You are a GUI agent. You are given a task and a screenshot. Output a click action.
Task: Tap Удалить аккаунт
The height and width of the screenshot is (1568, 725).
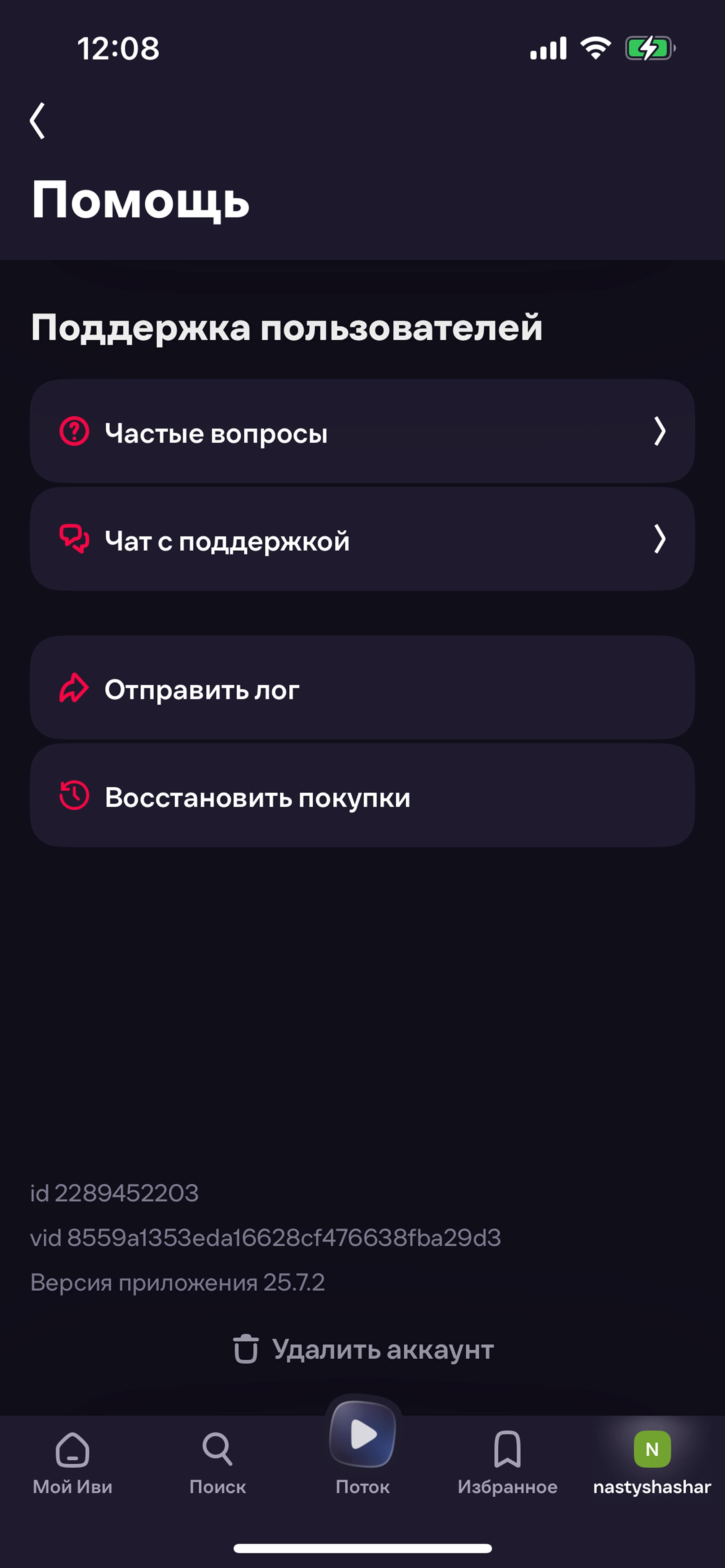pyautogui.click(x=364, y=1349)
